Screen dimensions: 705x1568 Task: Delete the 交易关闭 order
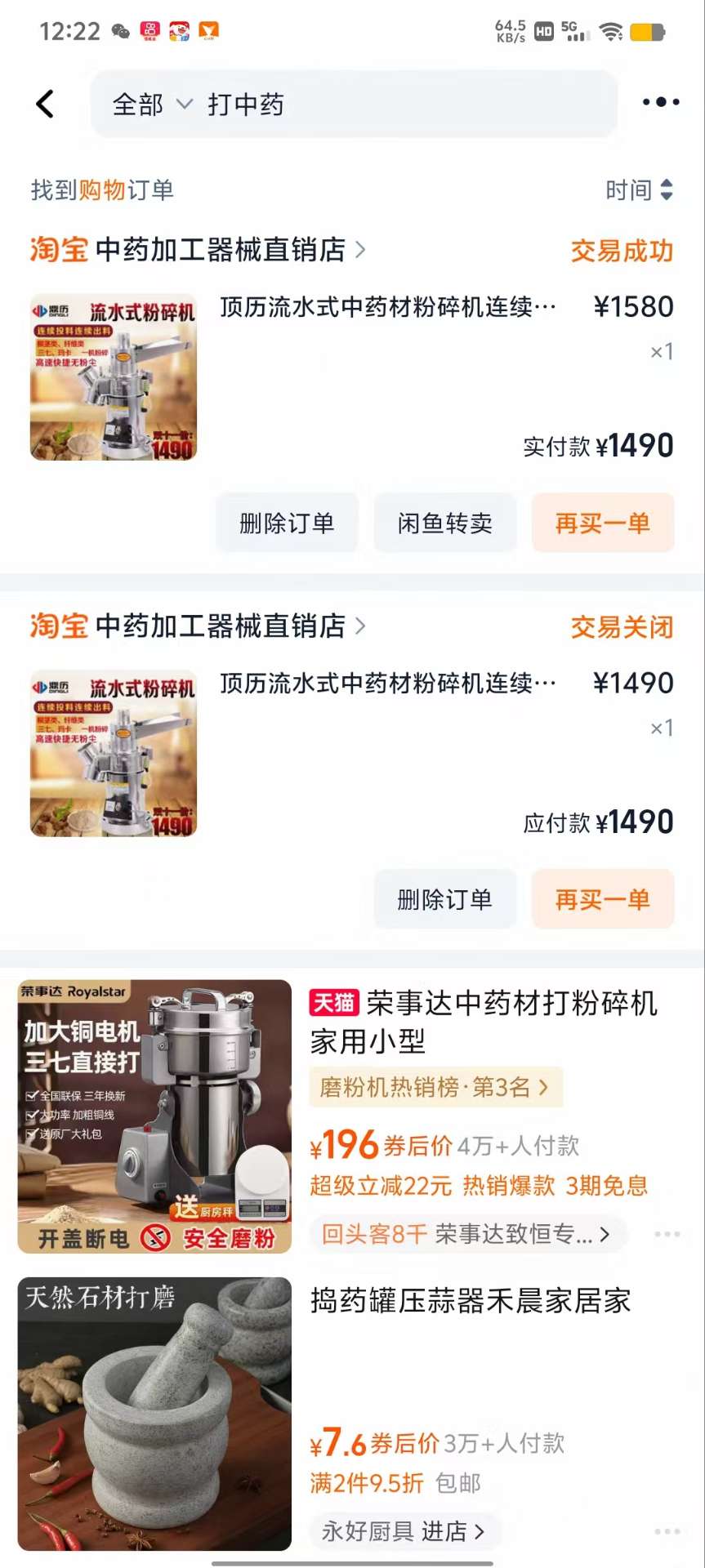coord(445,899)
